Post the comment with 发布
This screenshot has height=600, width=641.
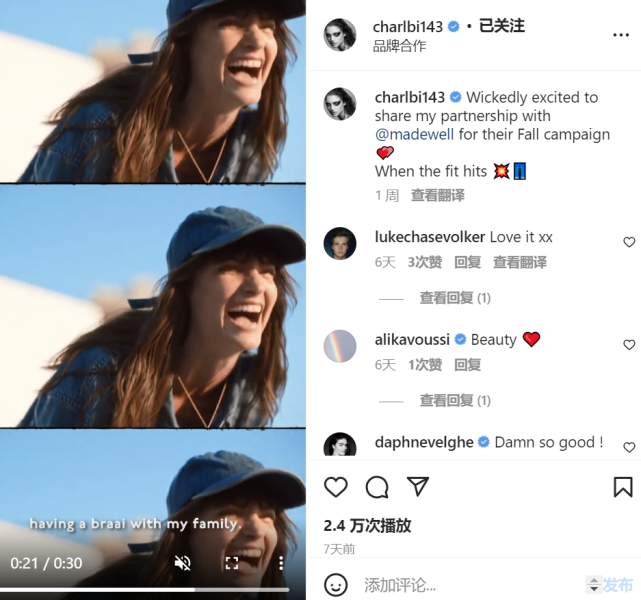[611, 584]
